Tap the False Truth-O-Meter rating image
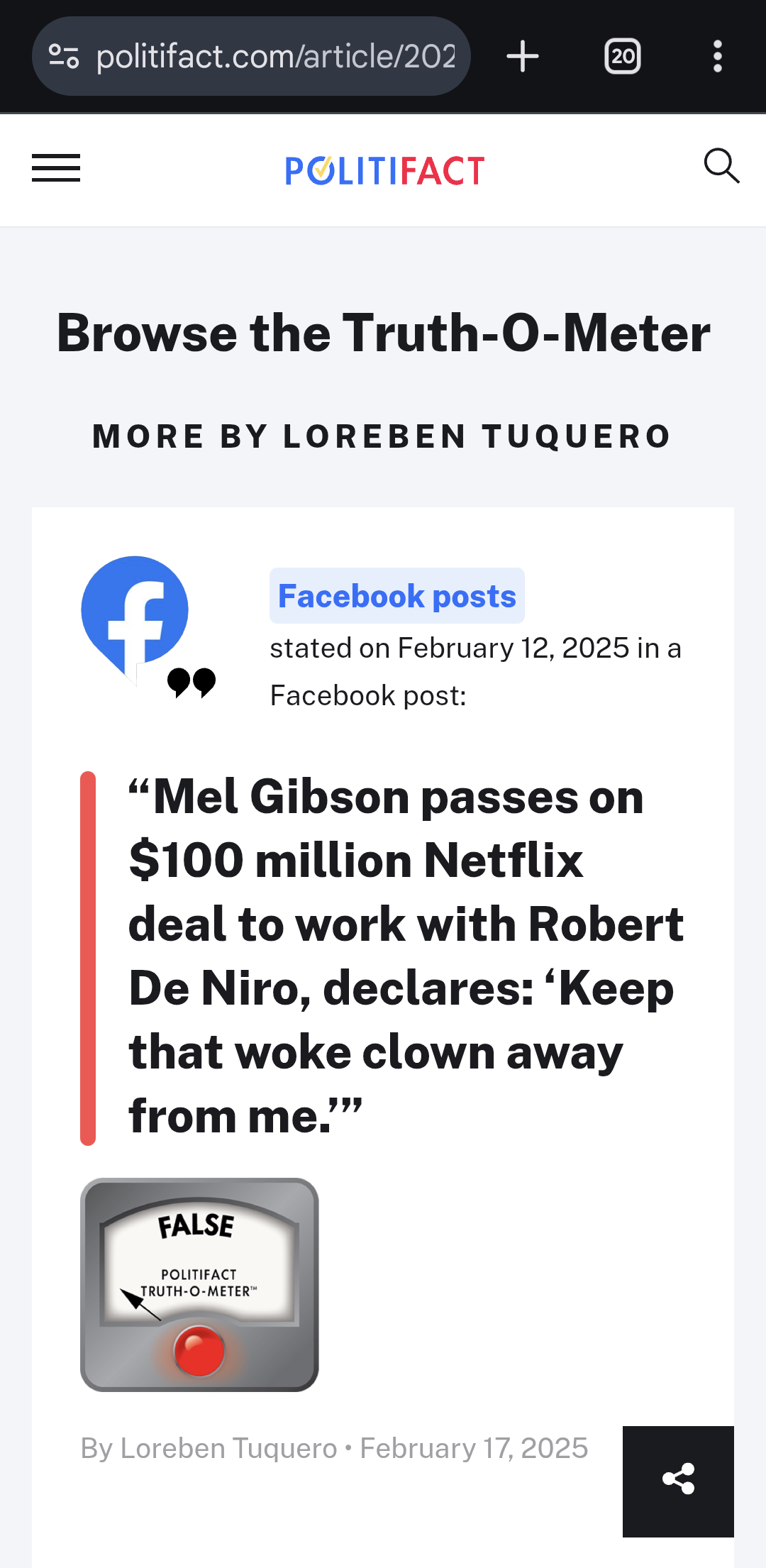The width and height of the screenshot is (766, 1568). coord(199,1284)
